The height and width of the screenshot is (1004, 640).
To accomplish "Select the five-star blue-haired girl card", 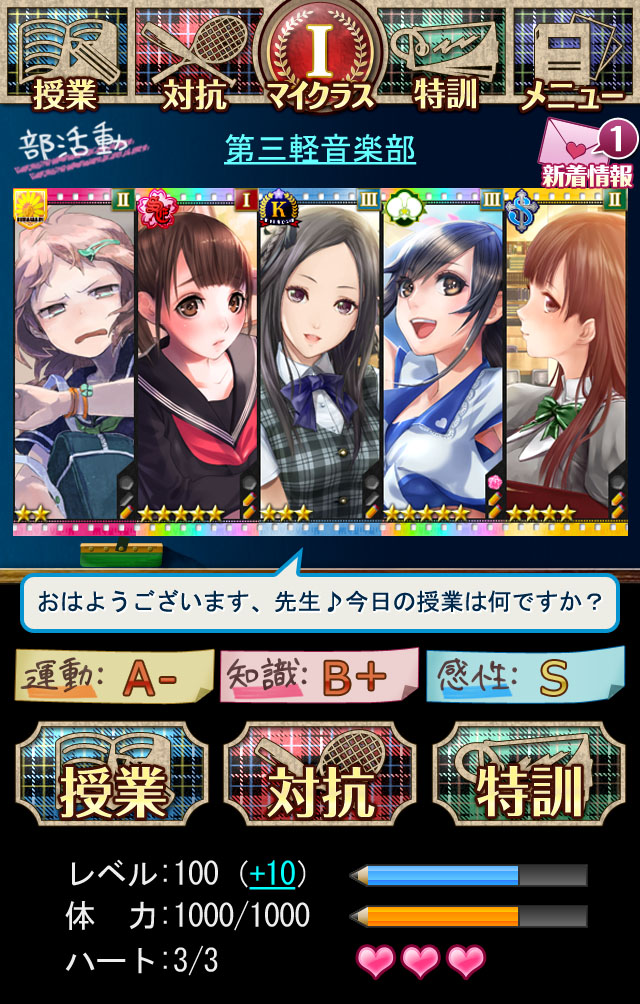I will (443, 355).
